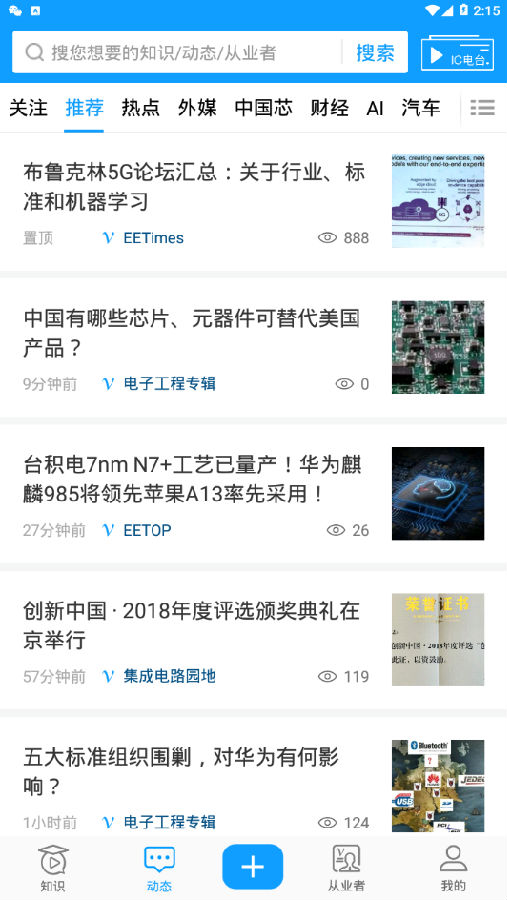Open the 创新中国2018年度评选 article
507x900 pixels.
coord(253,640)
